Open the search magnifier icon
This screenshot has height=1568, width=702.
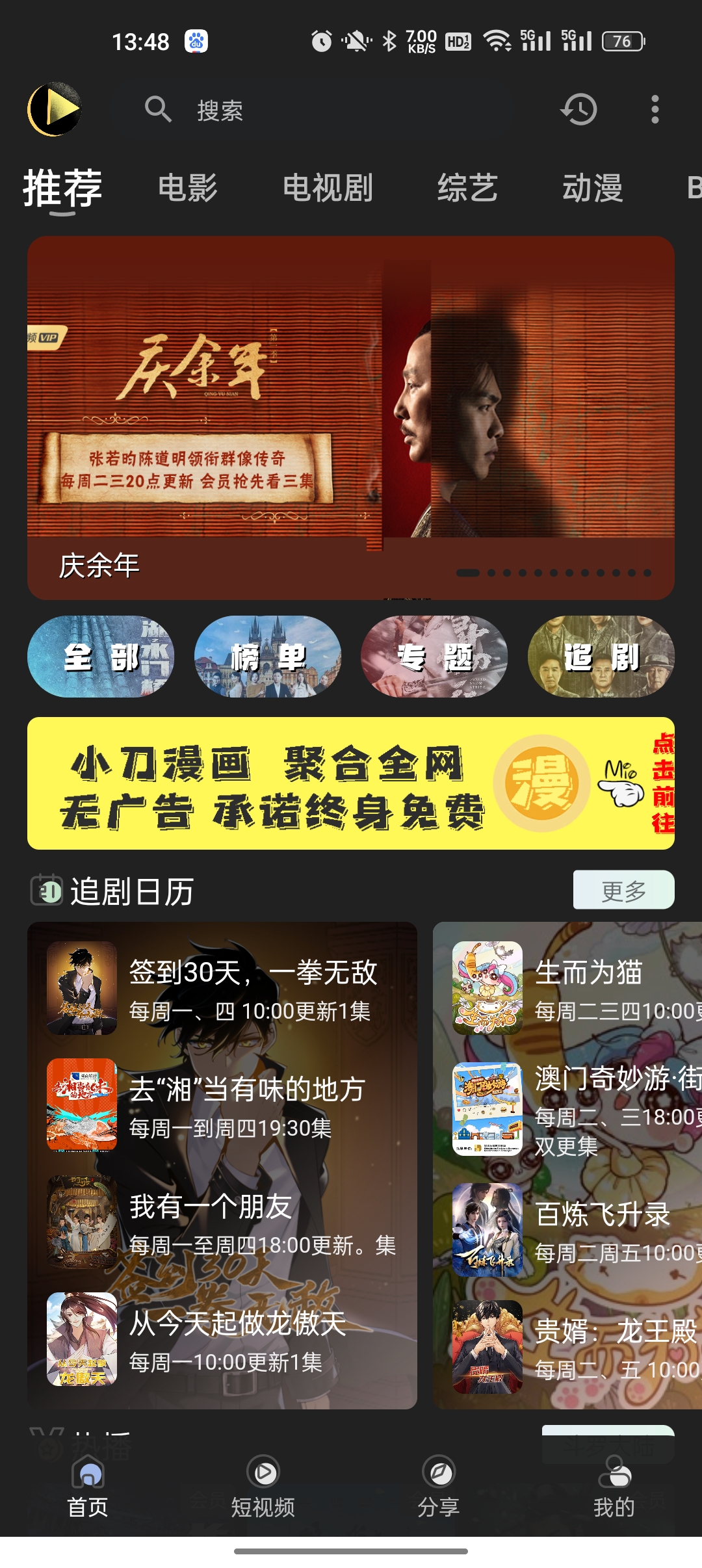click(161, 111)
